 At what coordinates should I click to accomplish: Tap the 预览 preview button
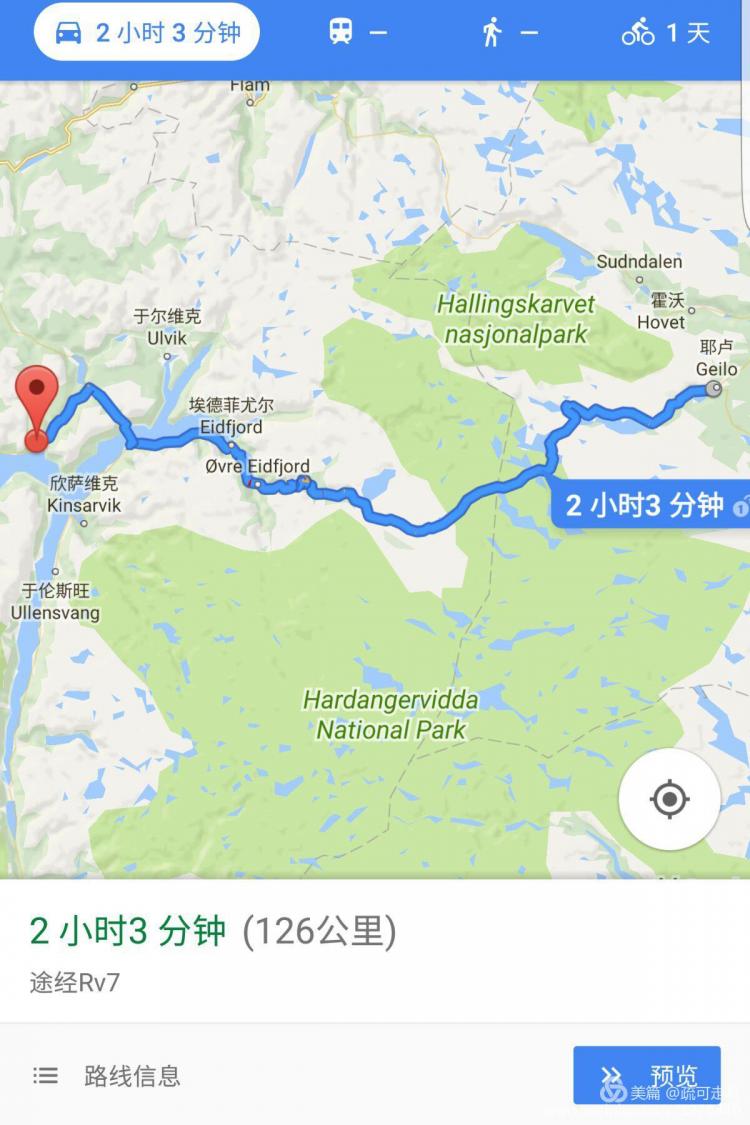[647, 1075]
